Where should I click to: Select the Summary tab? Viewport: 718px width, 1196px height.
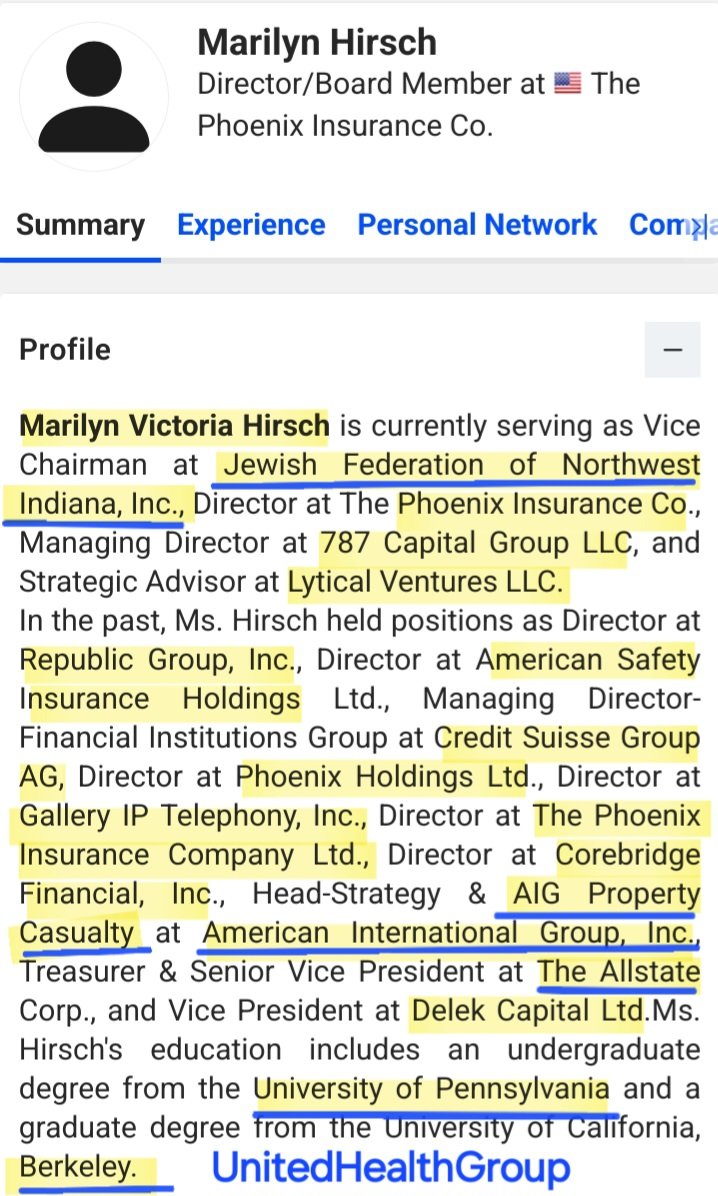click(x=80, y=225)
